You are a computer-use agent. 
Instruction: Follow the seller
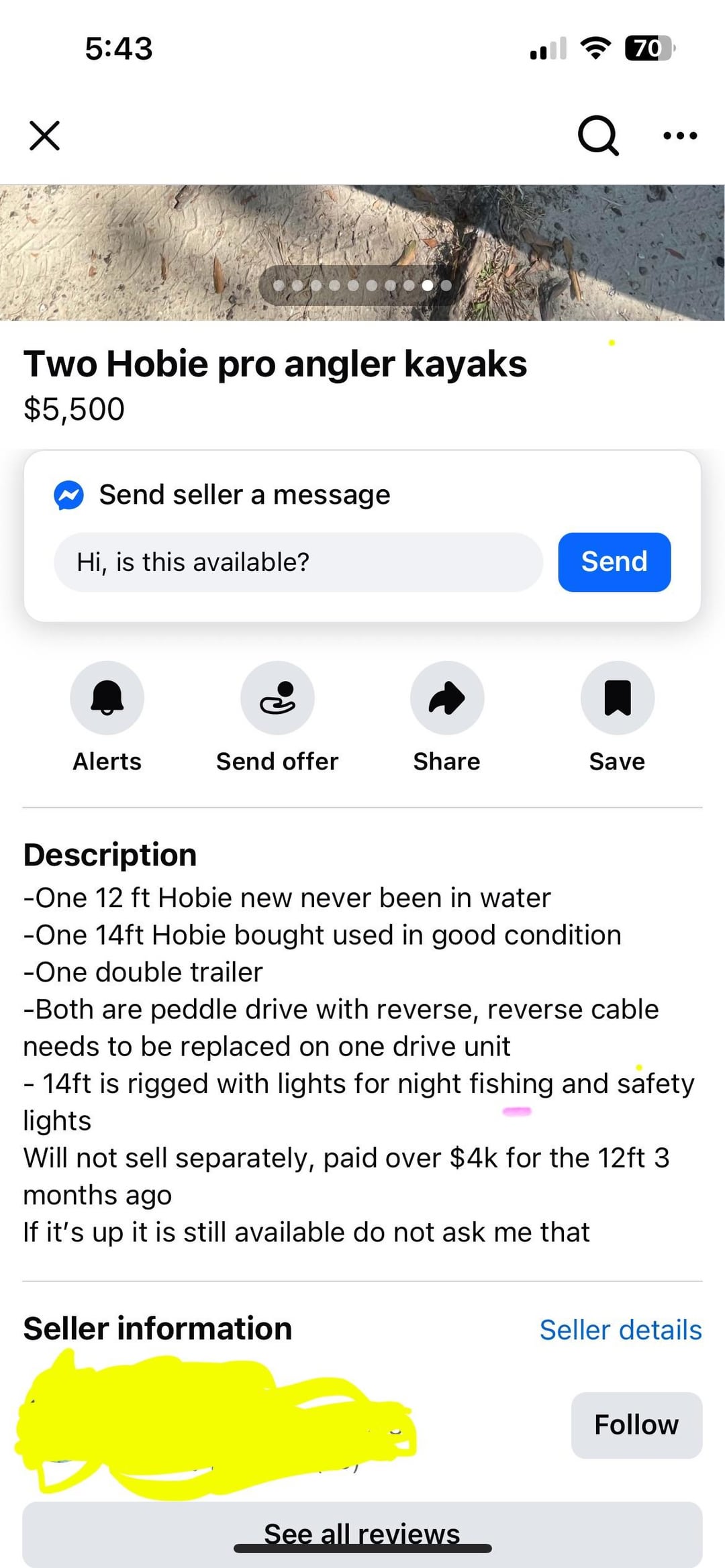click(636, 1424)
